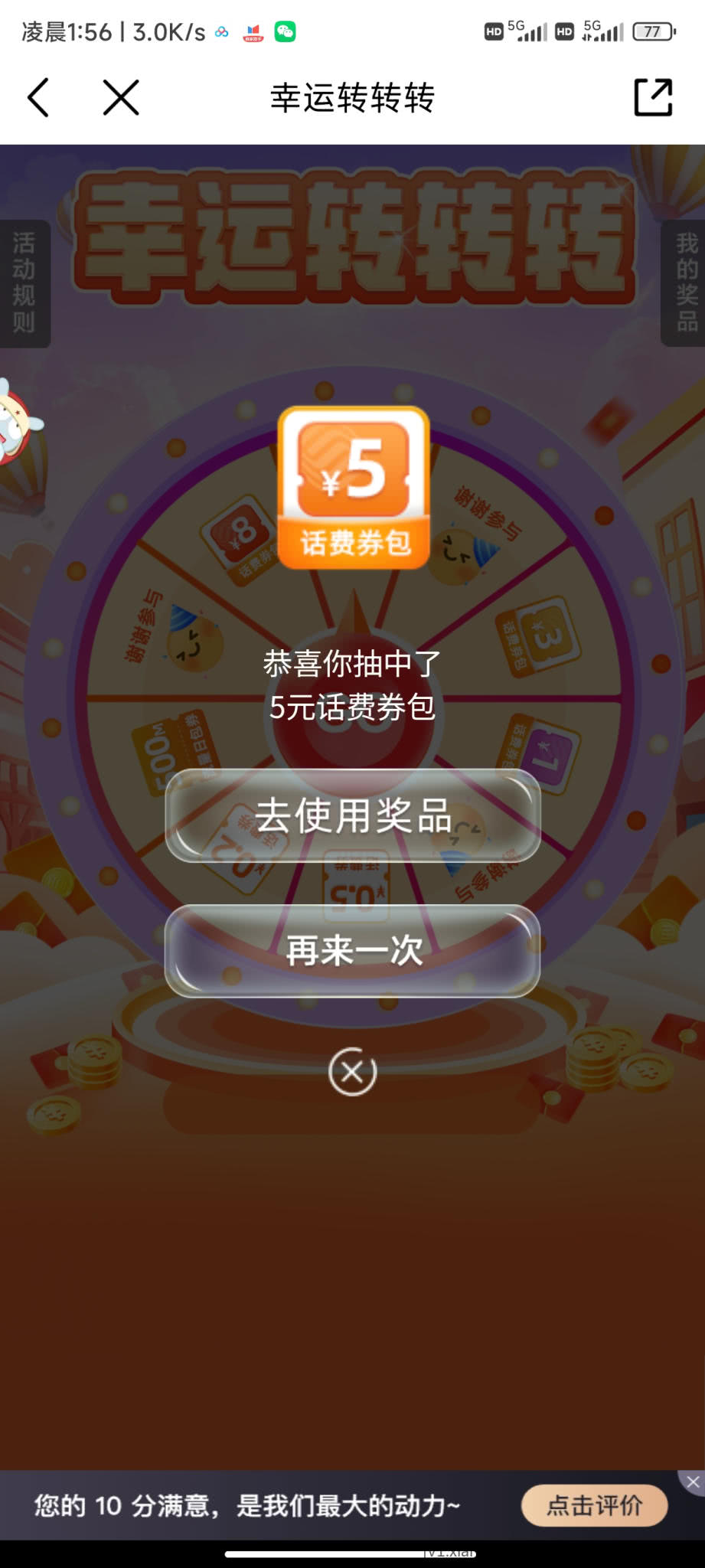This screenshot has width=705, height=1568.
Task: Tap 去使用奖品 to use the prize
Action: 353,815
